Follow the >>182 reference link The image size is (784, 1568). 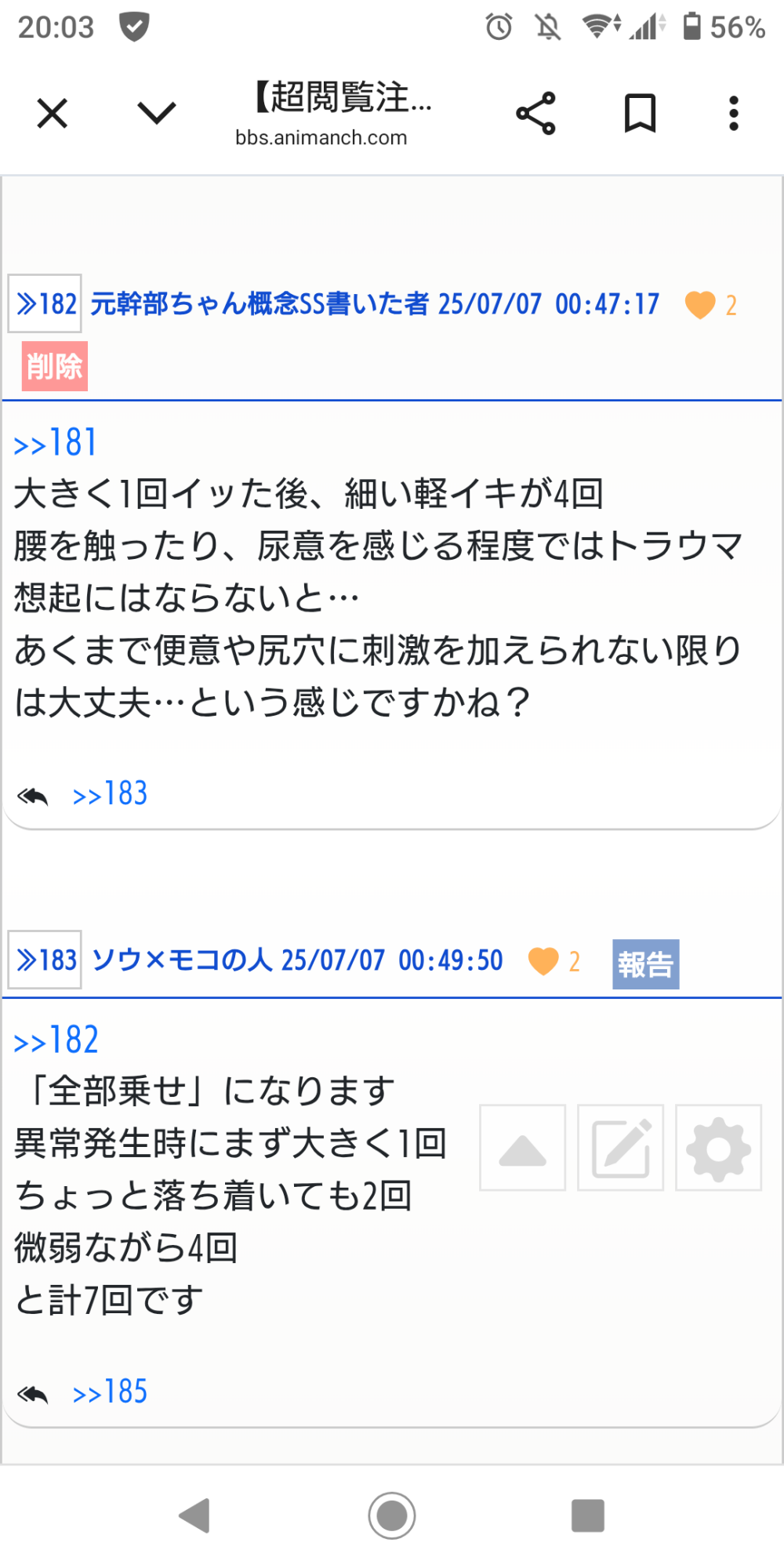point(56,1041)
